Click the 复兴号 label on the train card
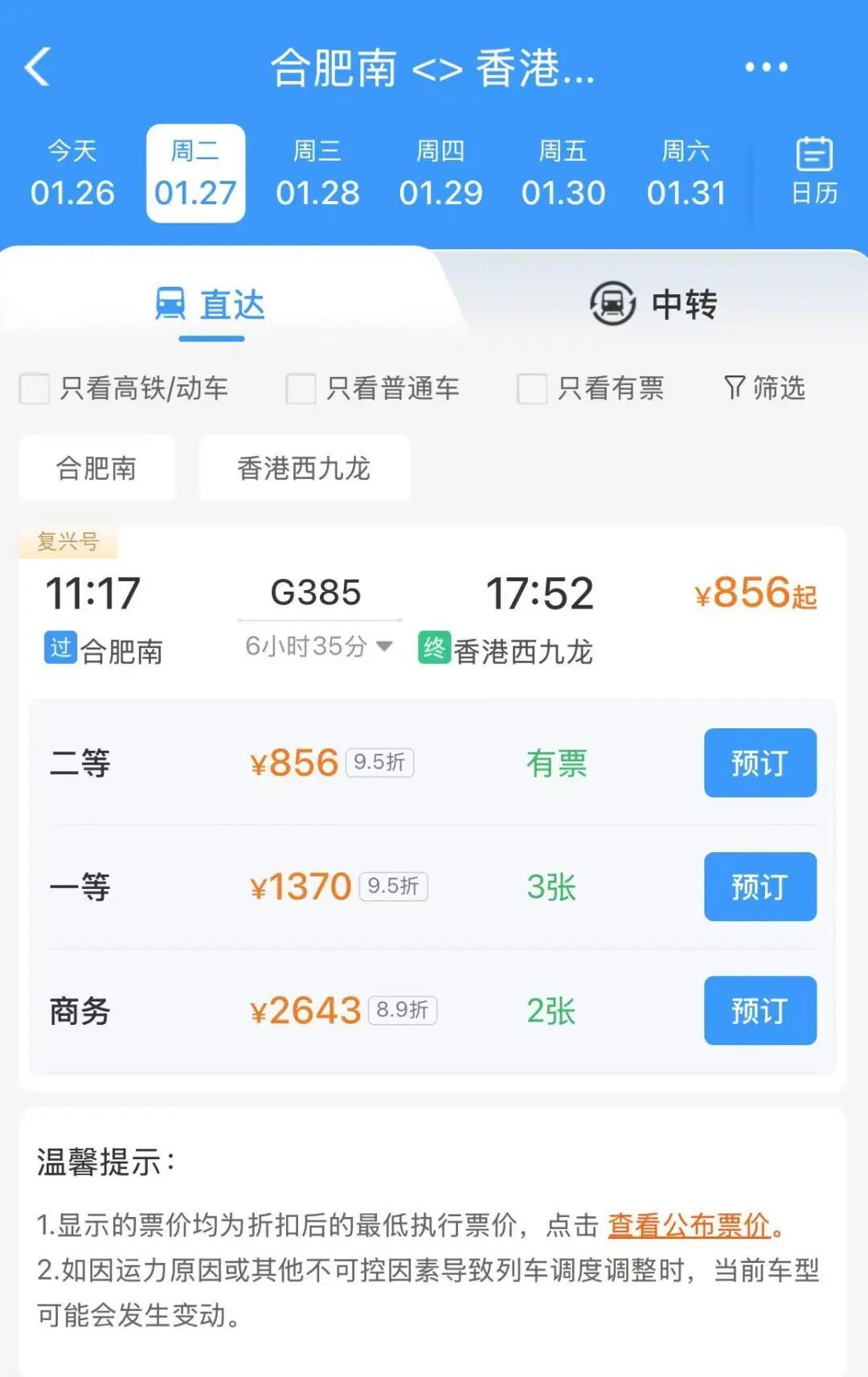Viewport: 868px width, 1377px height. click(67, 542)
